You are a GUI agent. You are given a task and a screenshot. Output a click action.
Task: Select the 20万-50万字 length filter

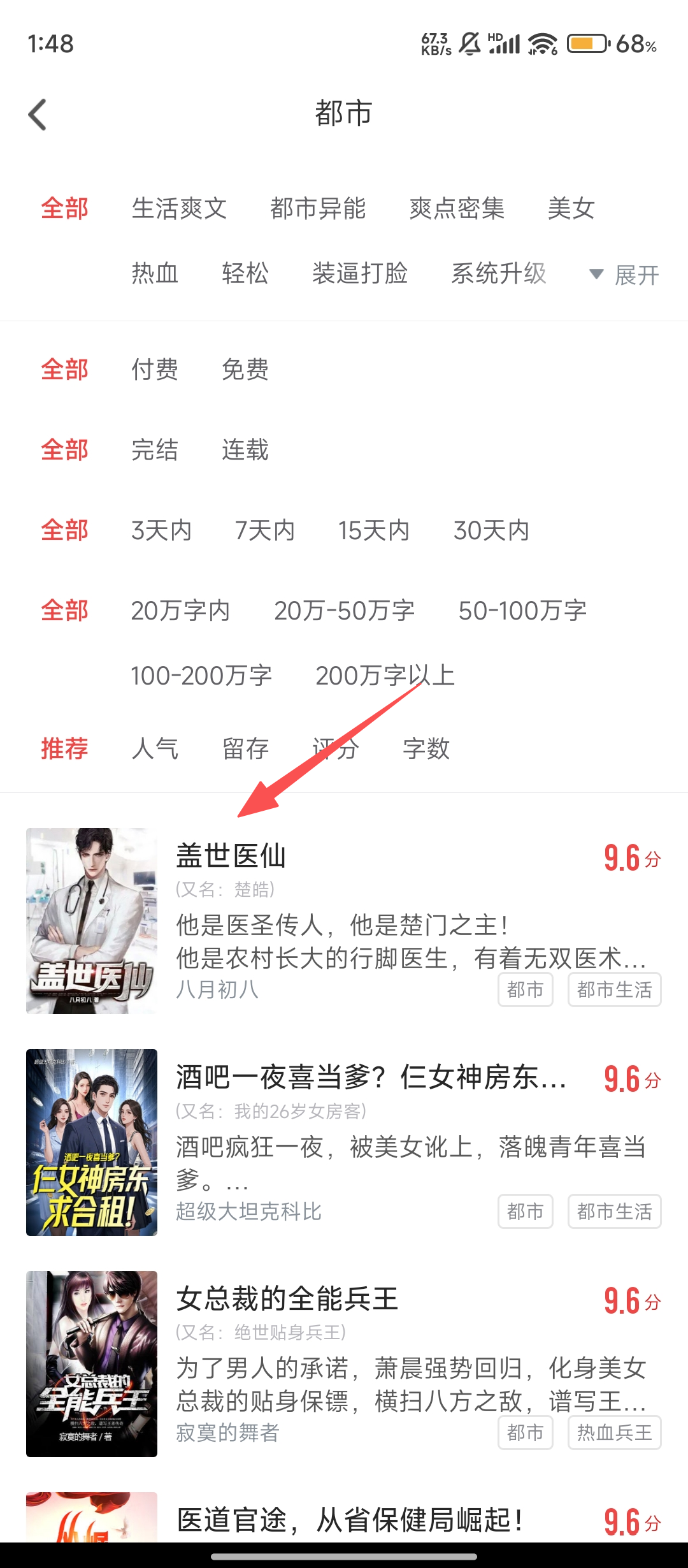[344, 611]
